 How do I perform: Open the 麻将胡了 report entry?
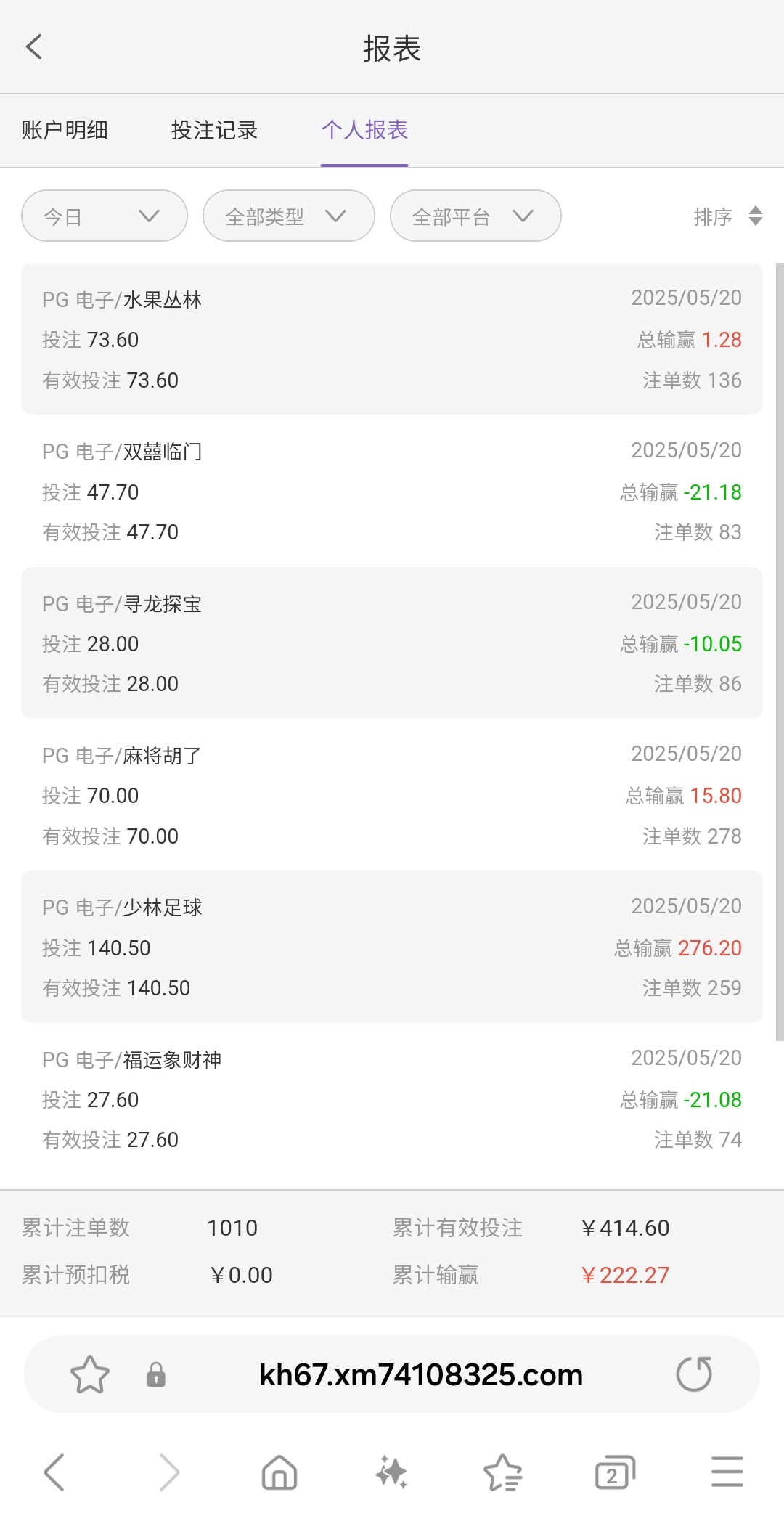392,795
